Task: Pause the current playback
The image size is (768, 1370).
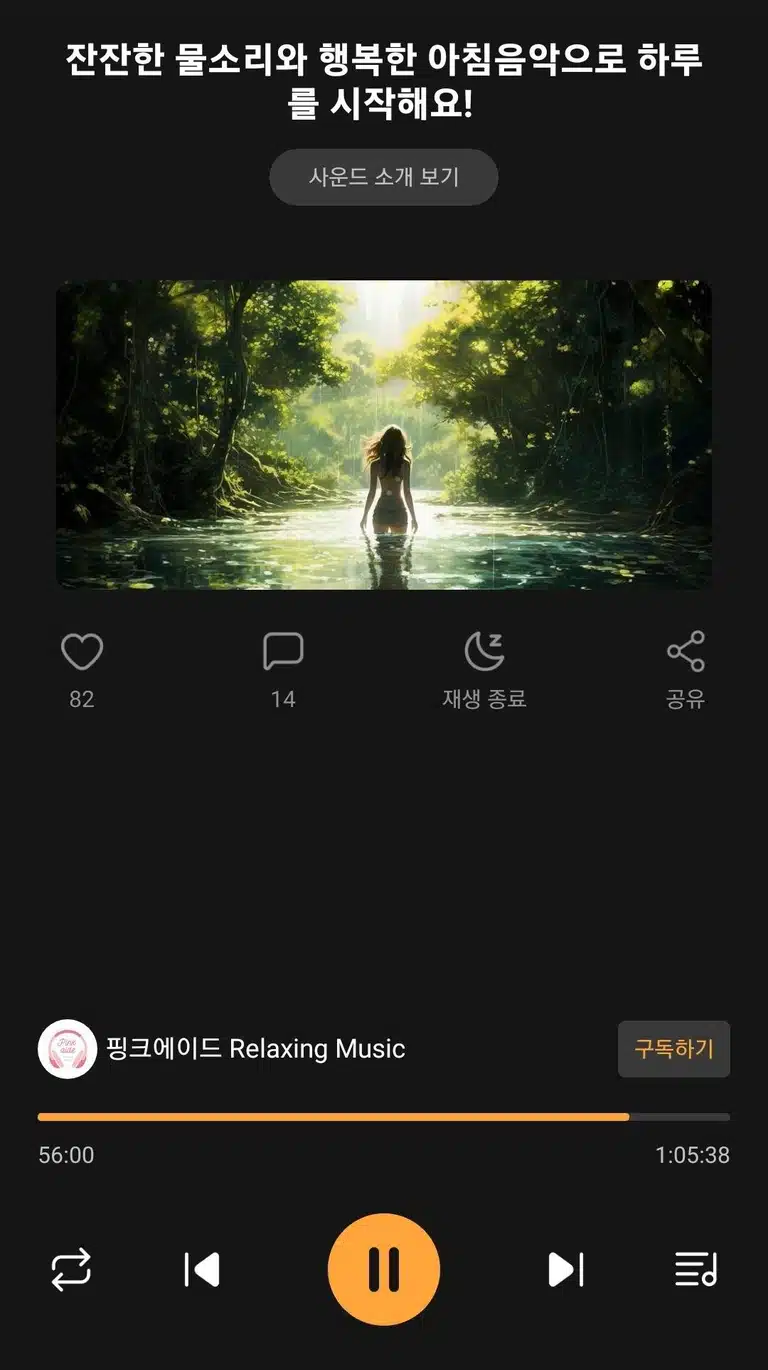Action: (x=384, y=1270)
